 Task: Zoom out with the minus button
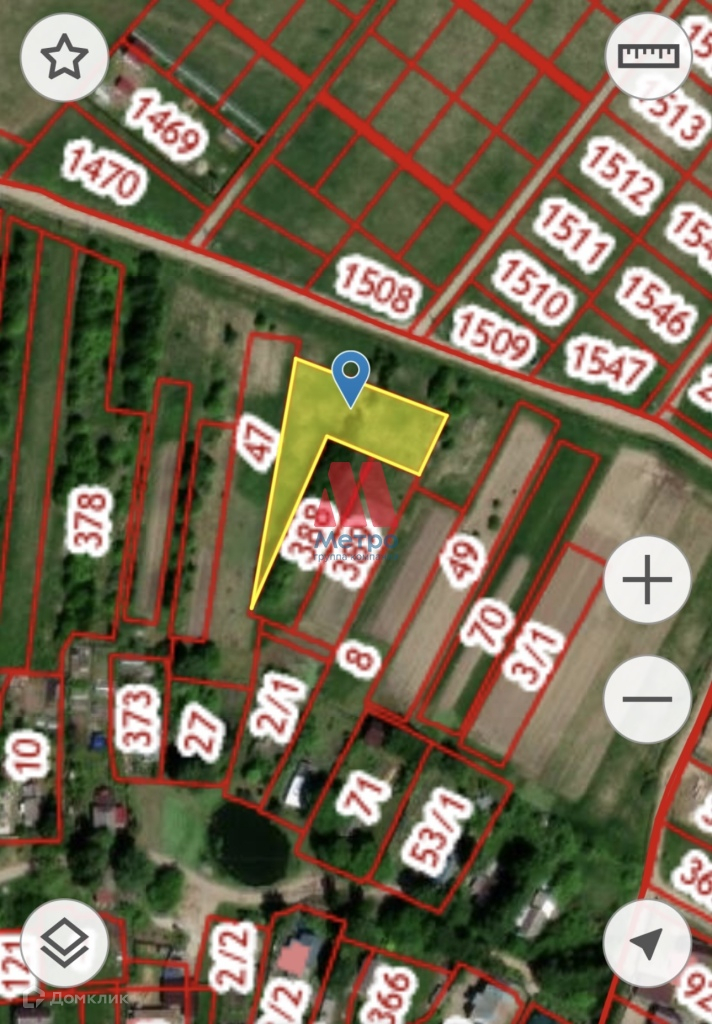647,699
